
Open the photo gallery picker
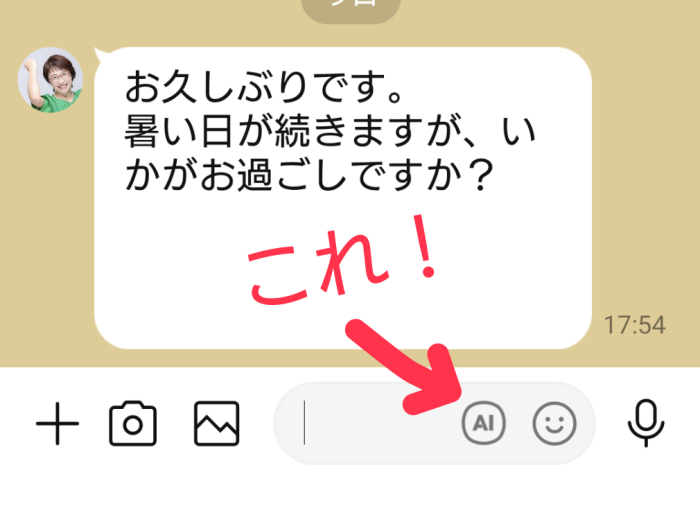click(x=216, y=424)
